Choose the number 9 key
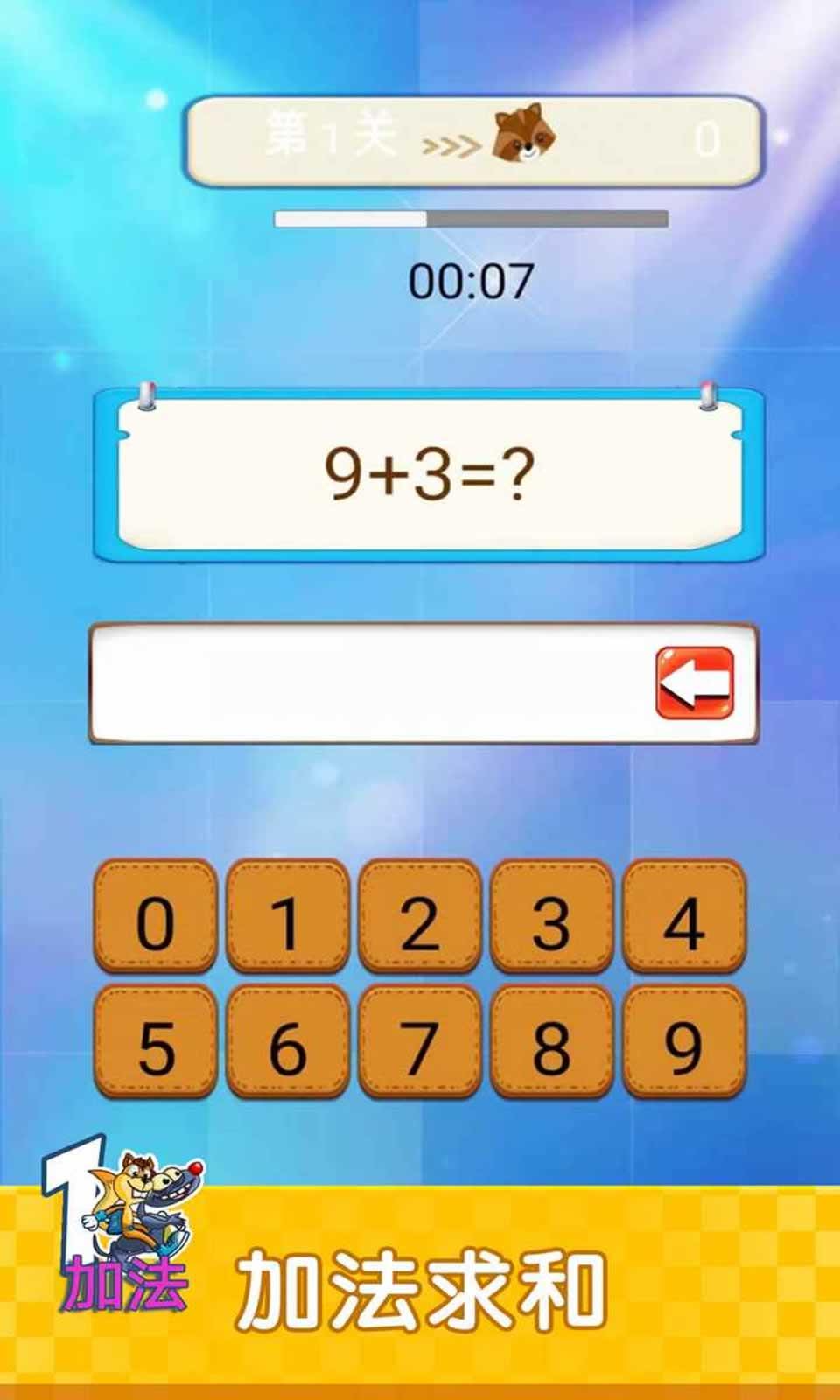Image resolution: width=840 pixels, height=1400 pixels. [684, 1041]
